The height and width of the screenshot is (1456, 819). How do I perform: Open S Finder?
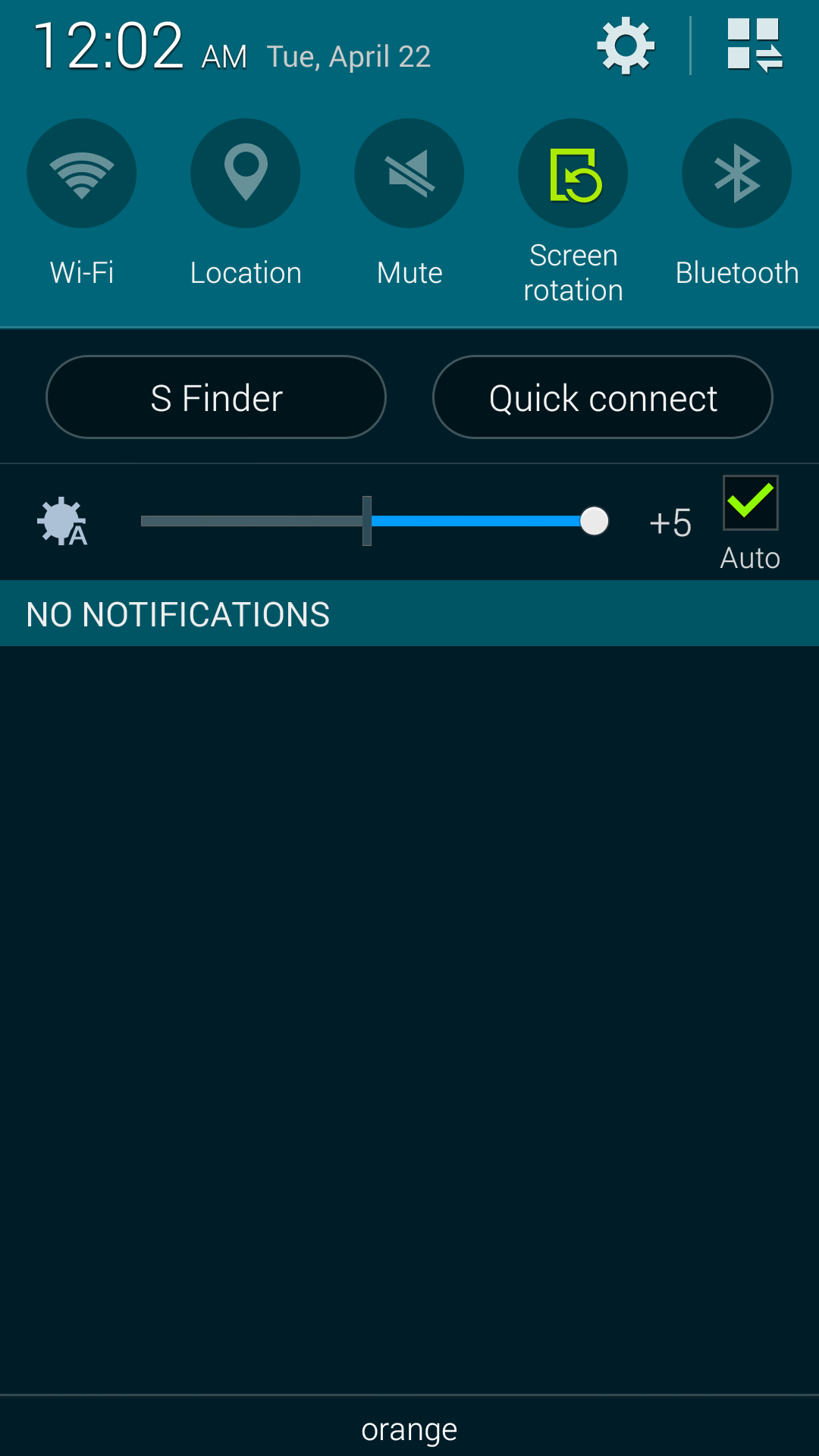tap(216, 397)
